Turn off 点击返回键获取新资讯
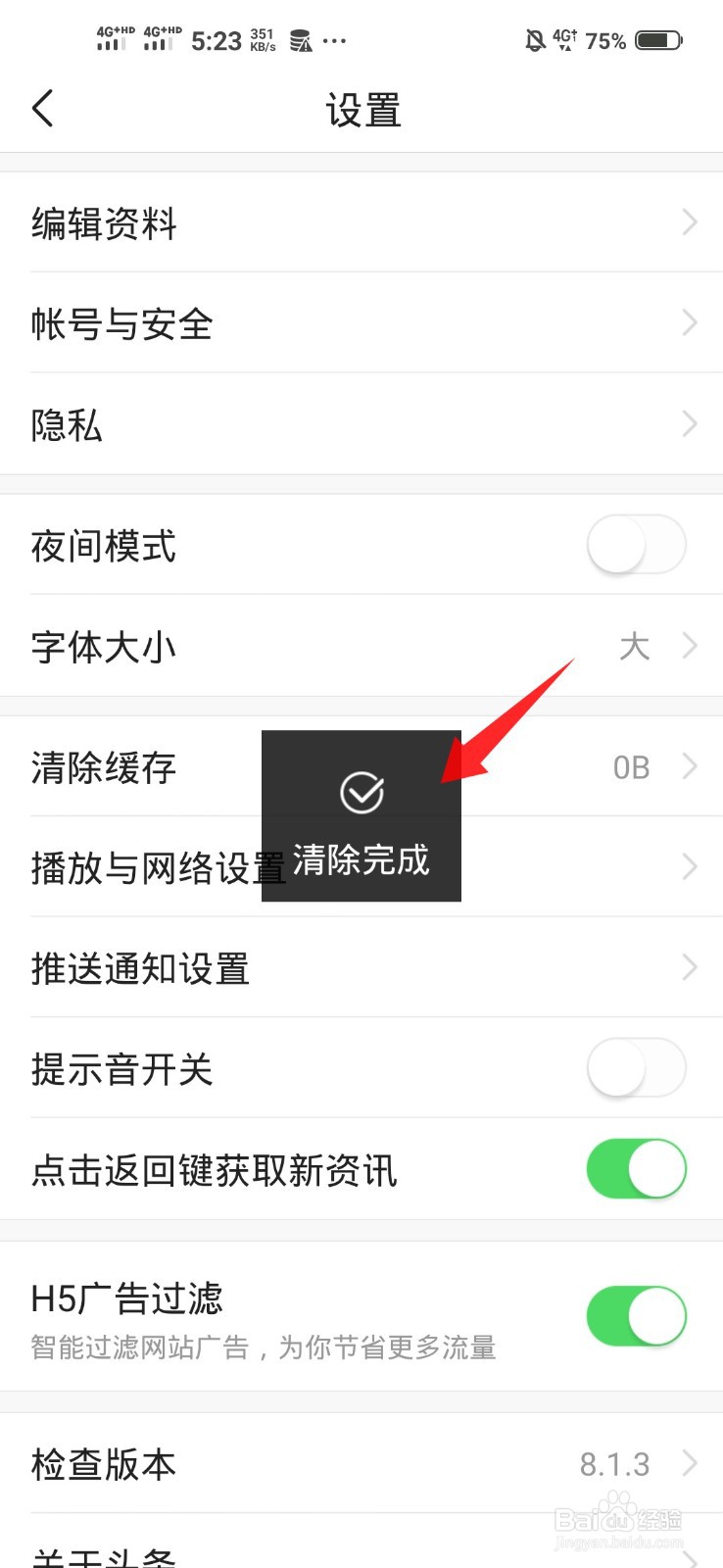723x1568 pixels. [x=635, y=1168]
